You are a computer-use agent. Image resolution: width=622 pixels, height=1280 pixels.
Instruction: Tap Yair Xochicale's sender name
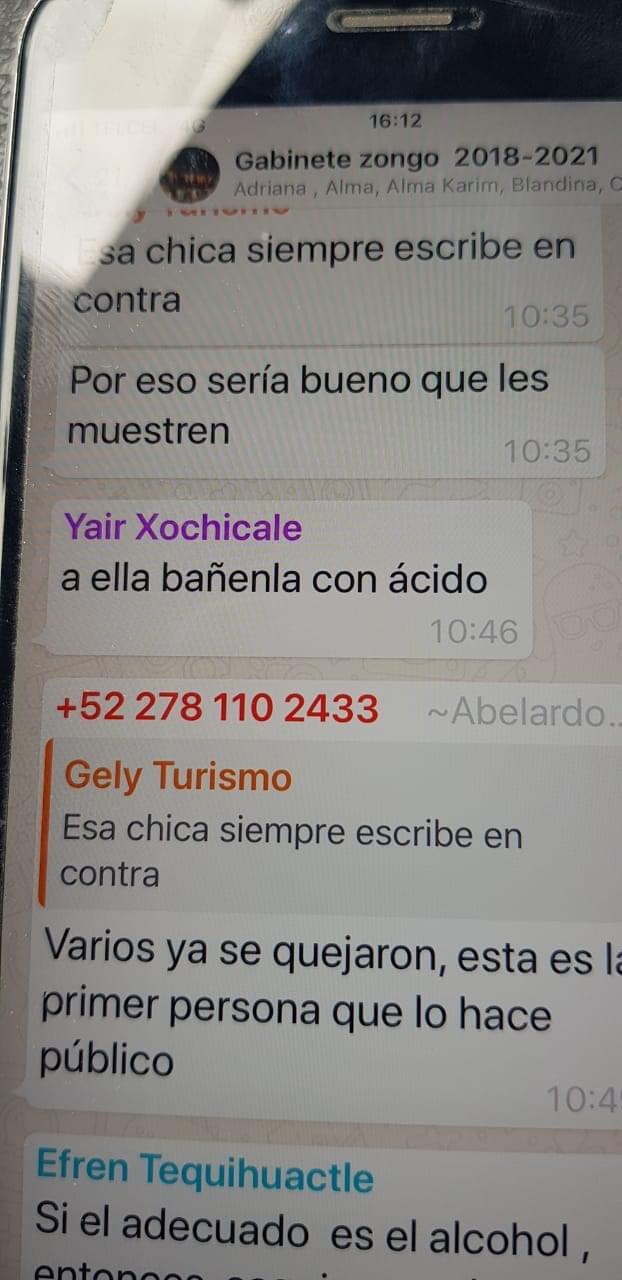coord(182,527)
